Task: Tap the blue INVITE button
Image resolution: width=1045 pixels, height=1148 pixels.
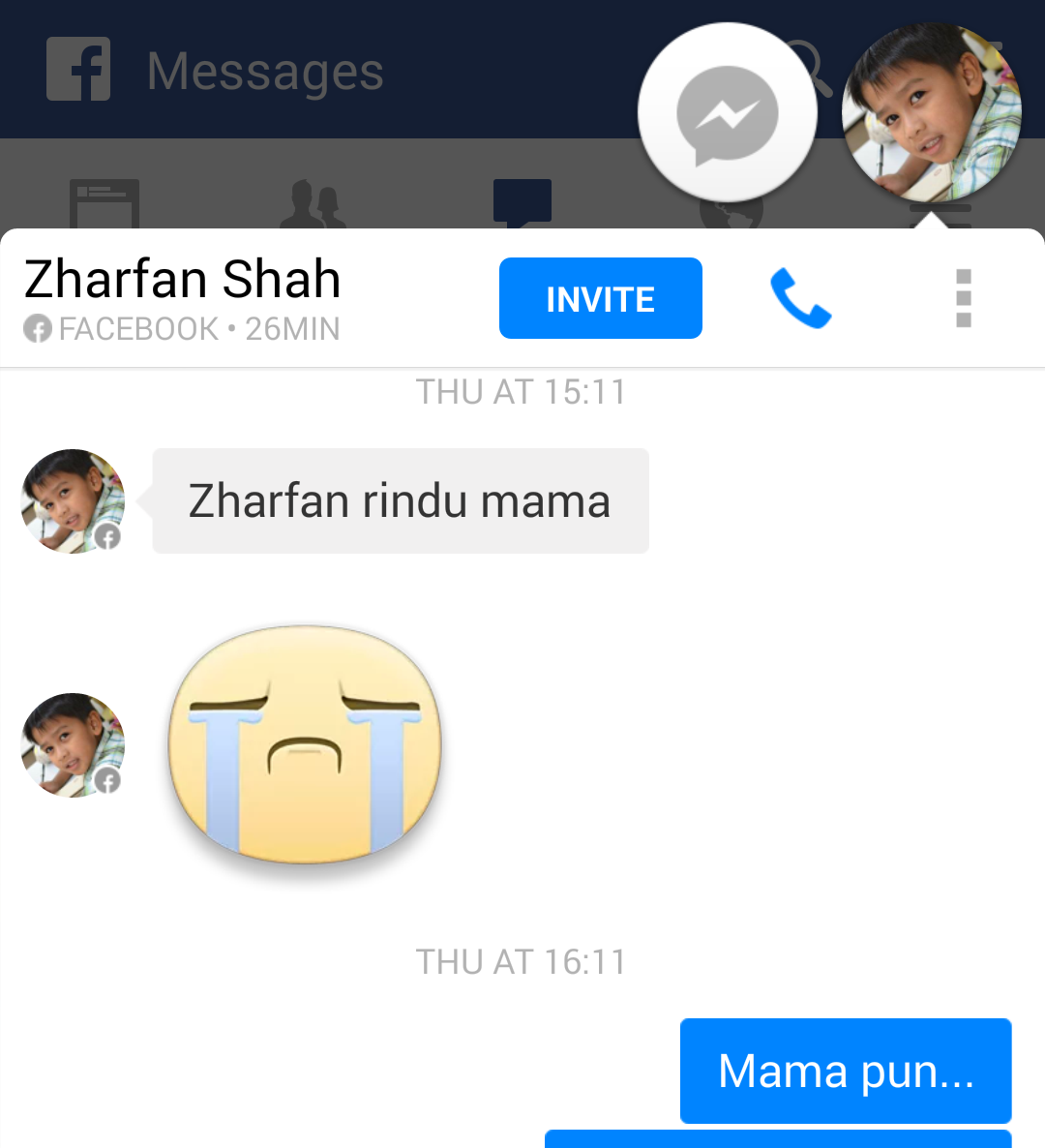Action: (600, 298)
